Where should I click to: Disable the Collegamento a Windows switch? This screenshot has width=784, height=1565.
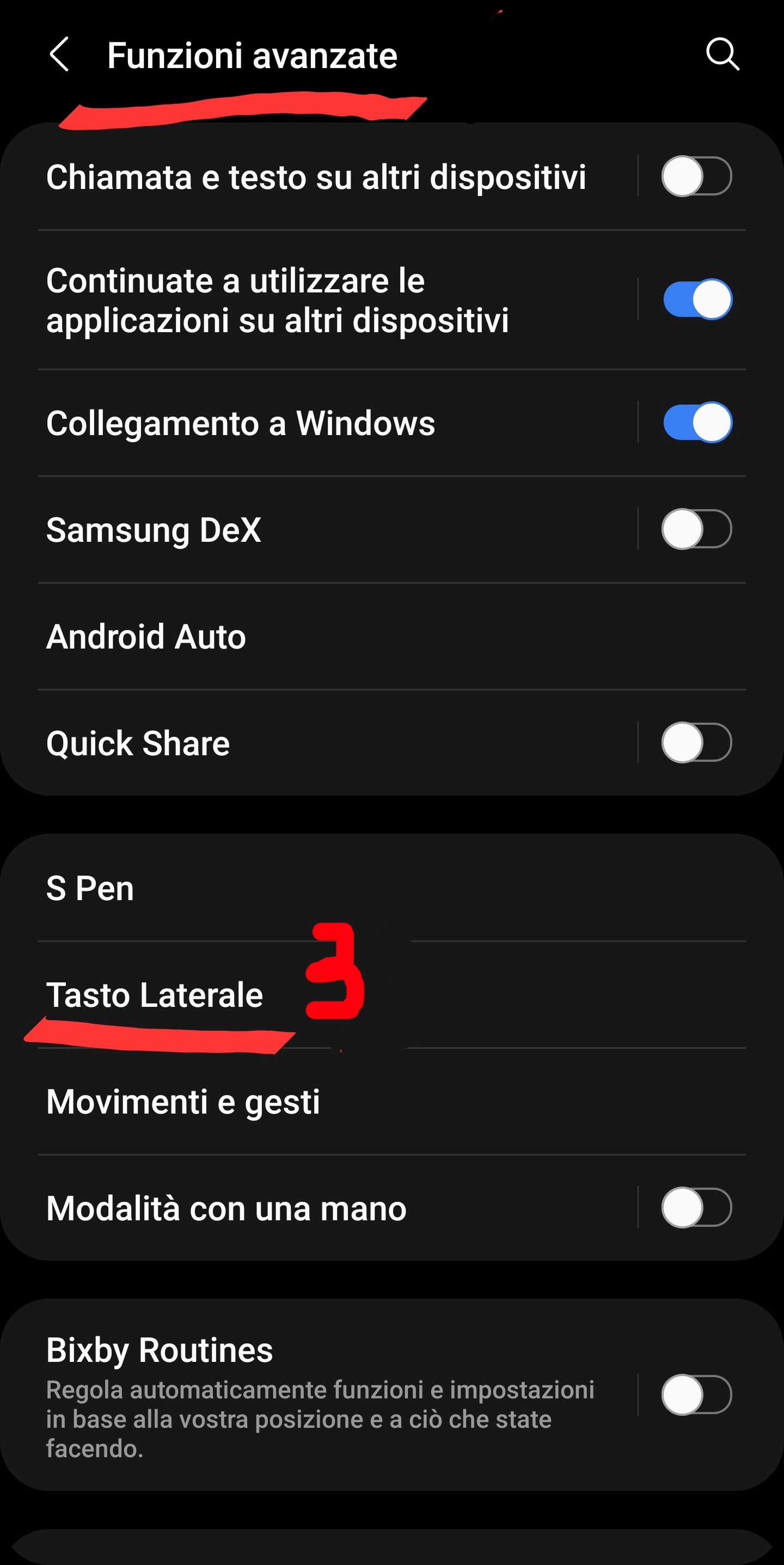coord(697,423)
